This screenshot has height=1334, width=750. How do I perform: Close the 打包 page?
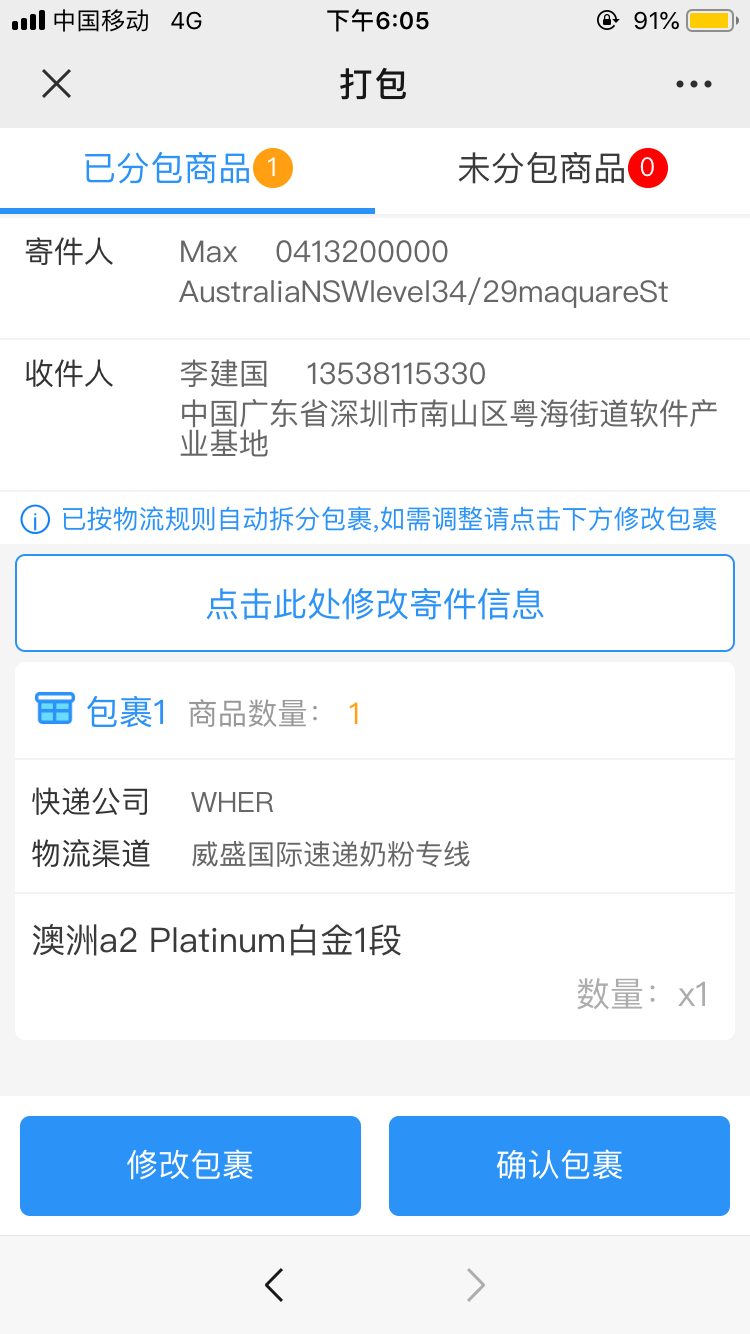tap(57, 84)
